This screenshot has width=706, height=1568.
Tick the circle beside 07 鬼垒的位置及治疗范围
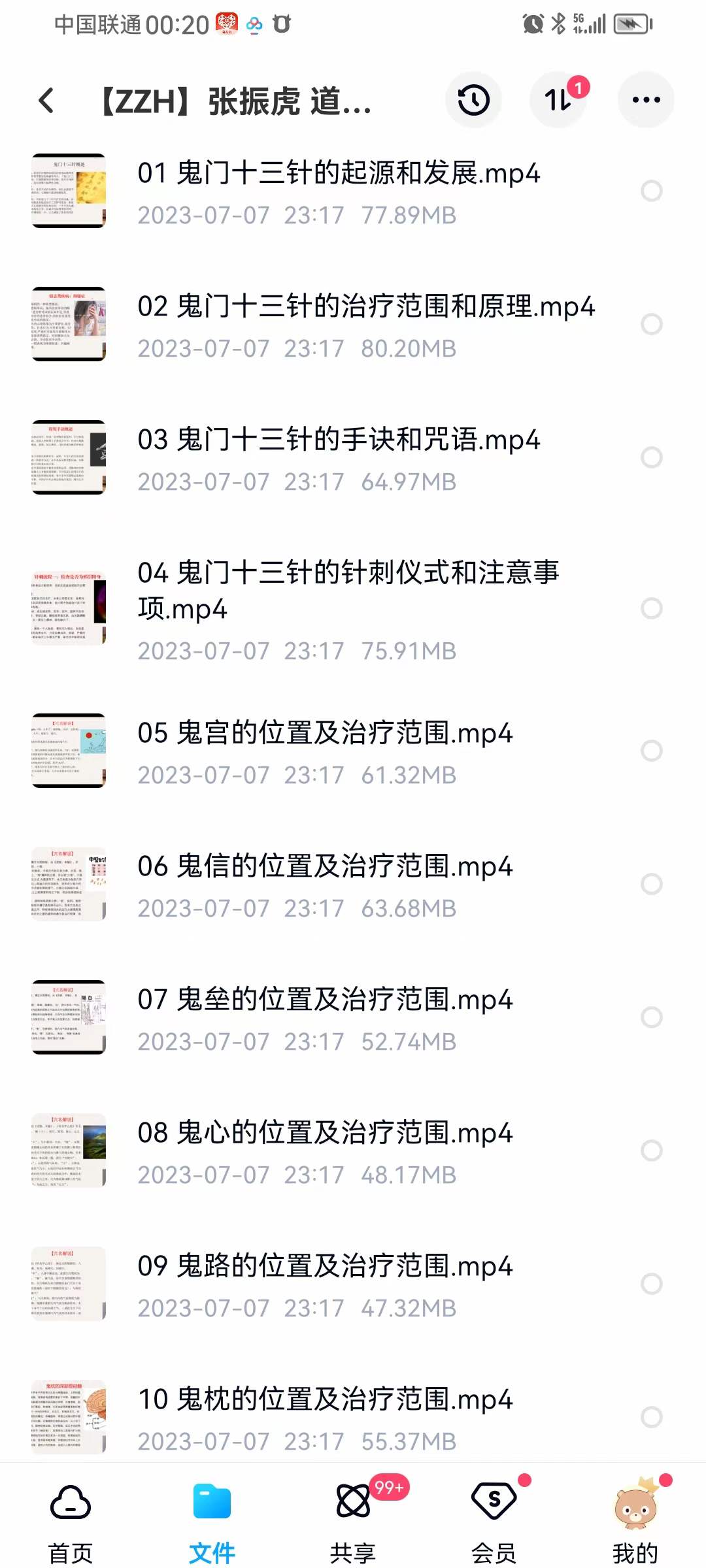coord(651,1017)
